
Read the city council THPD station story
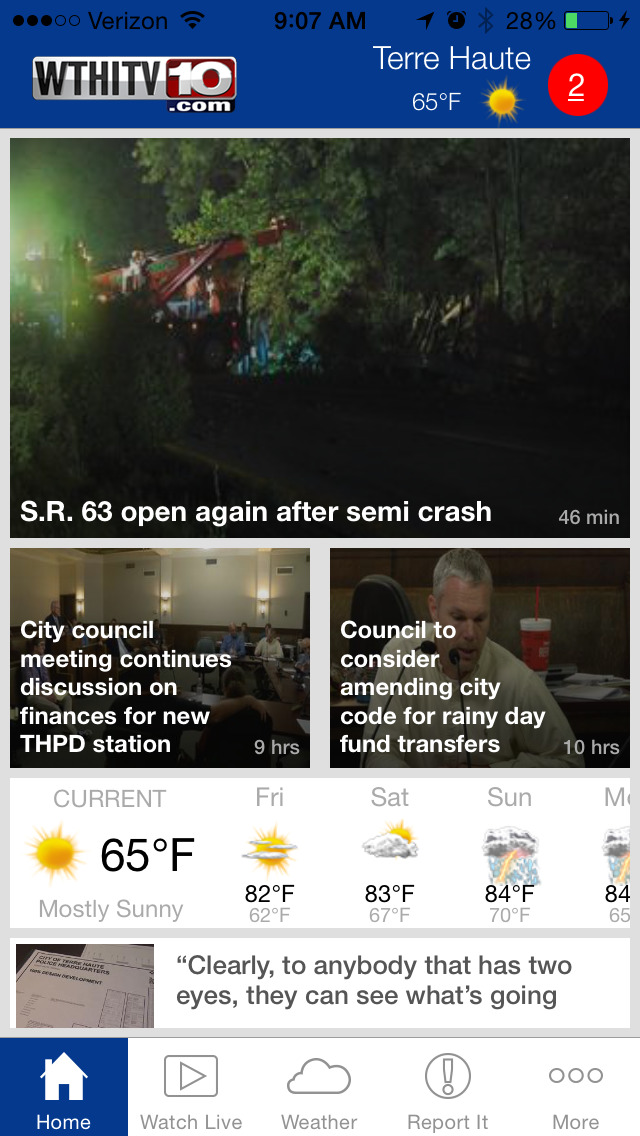(160, 658)
